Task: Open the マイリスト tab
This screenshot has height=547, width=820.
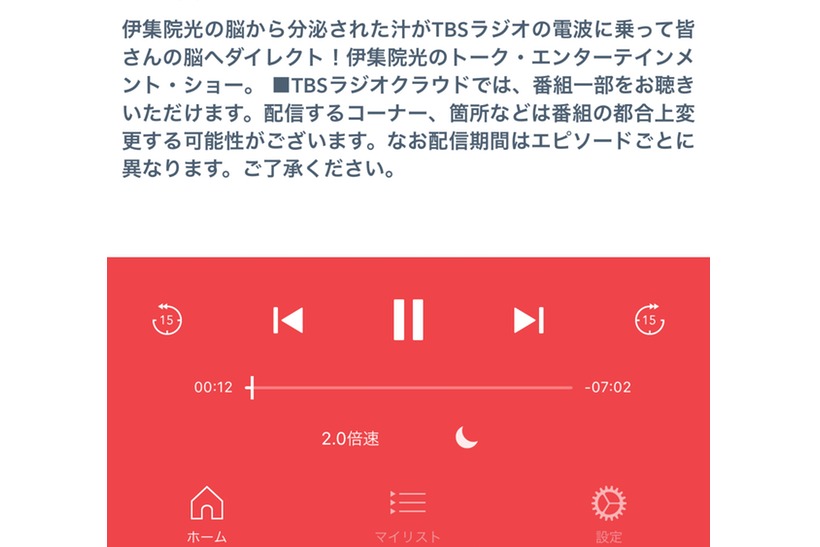Action: pyautogui.click(x=407, y=512)
